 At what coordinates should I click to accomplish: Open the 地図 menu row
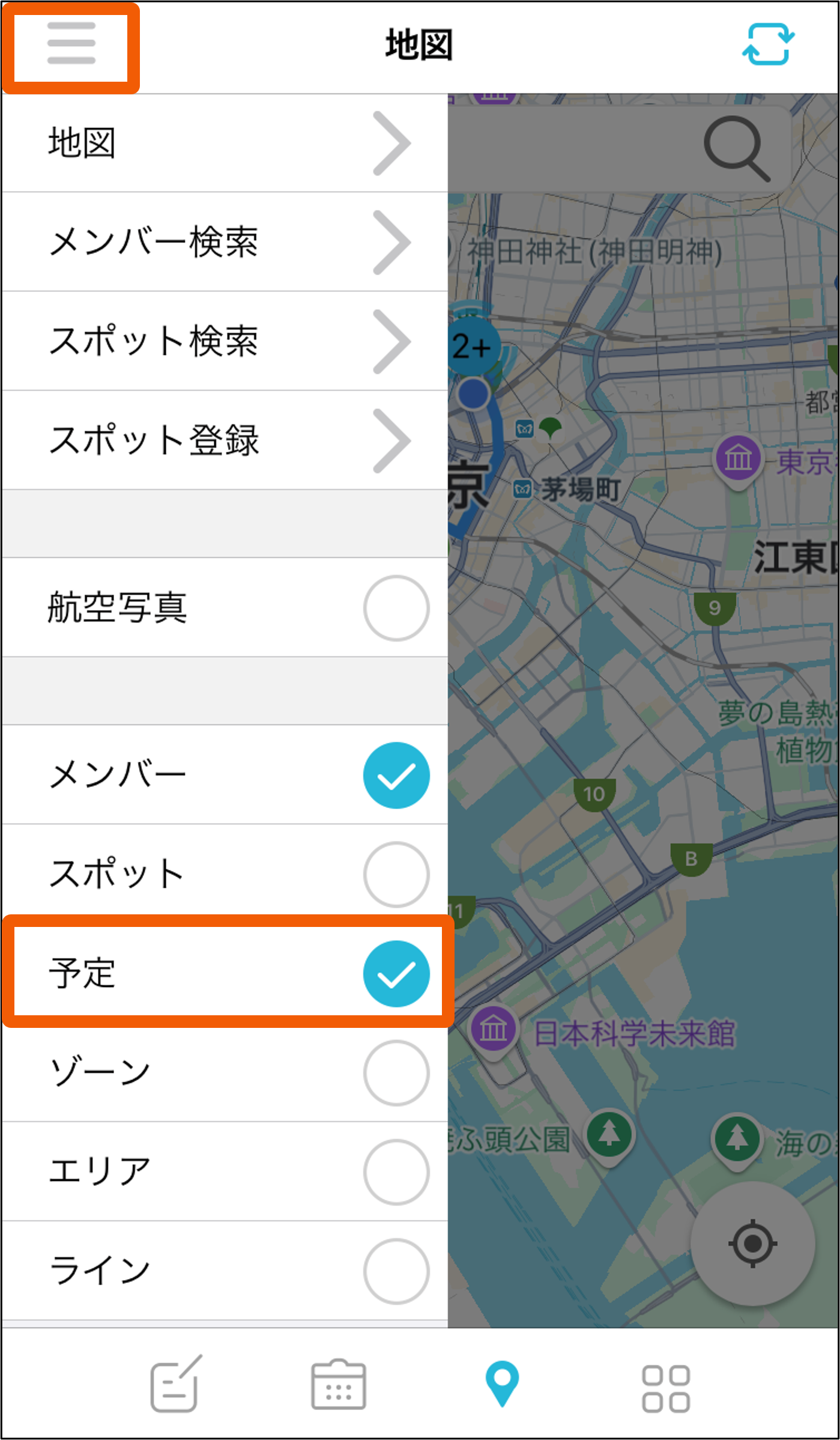point(225,144)
